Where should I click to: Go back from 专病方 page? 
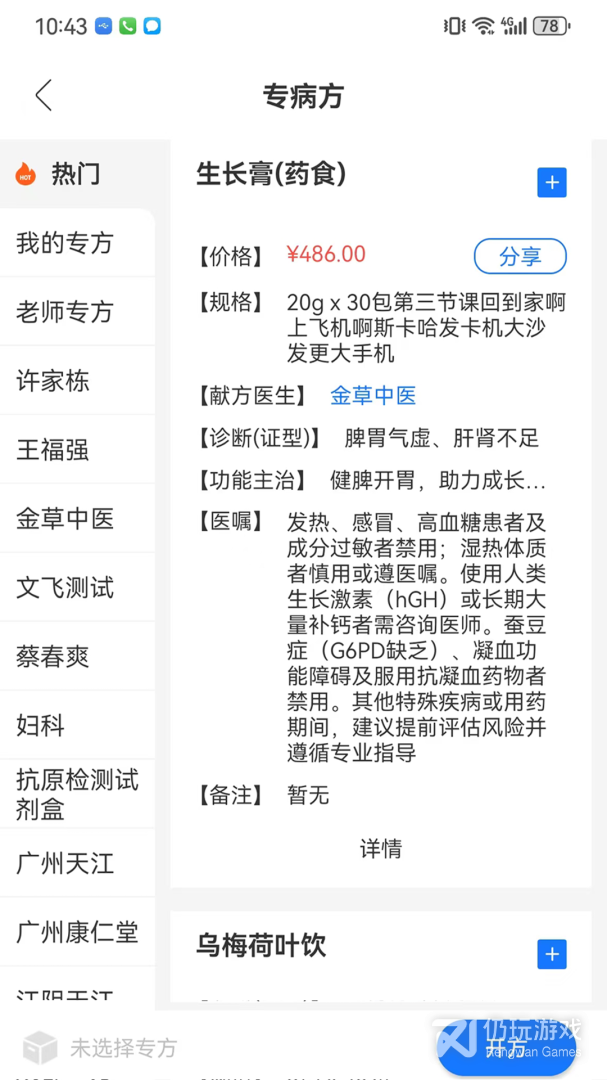(43, 96)
